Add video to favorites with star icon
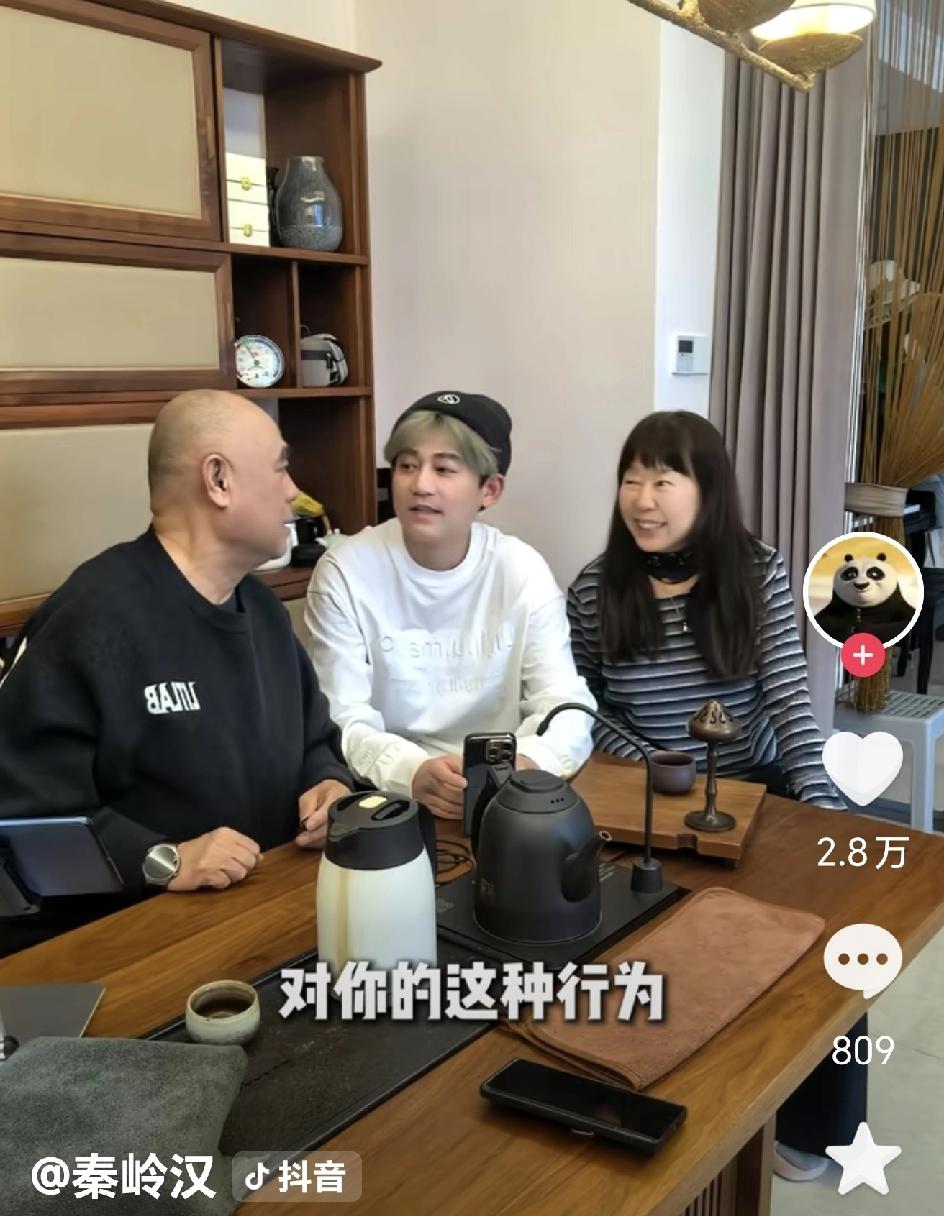The image size is (944, 1216). (863, 1158)
